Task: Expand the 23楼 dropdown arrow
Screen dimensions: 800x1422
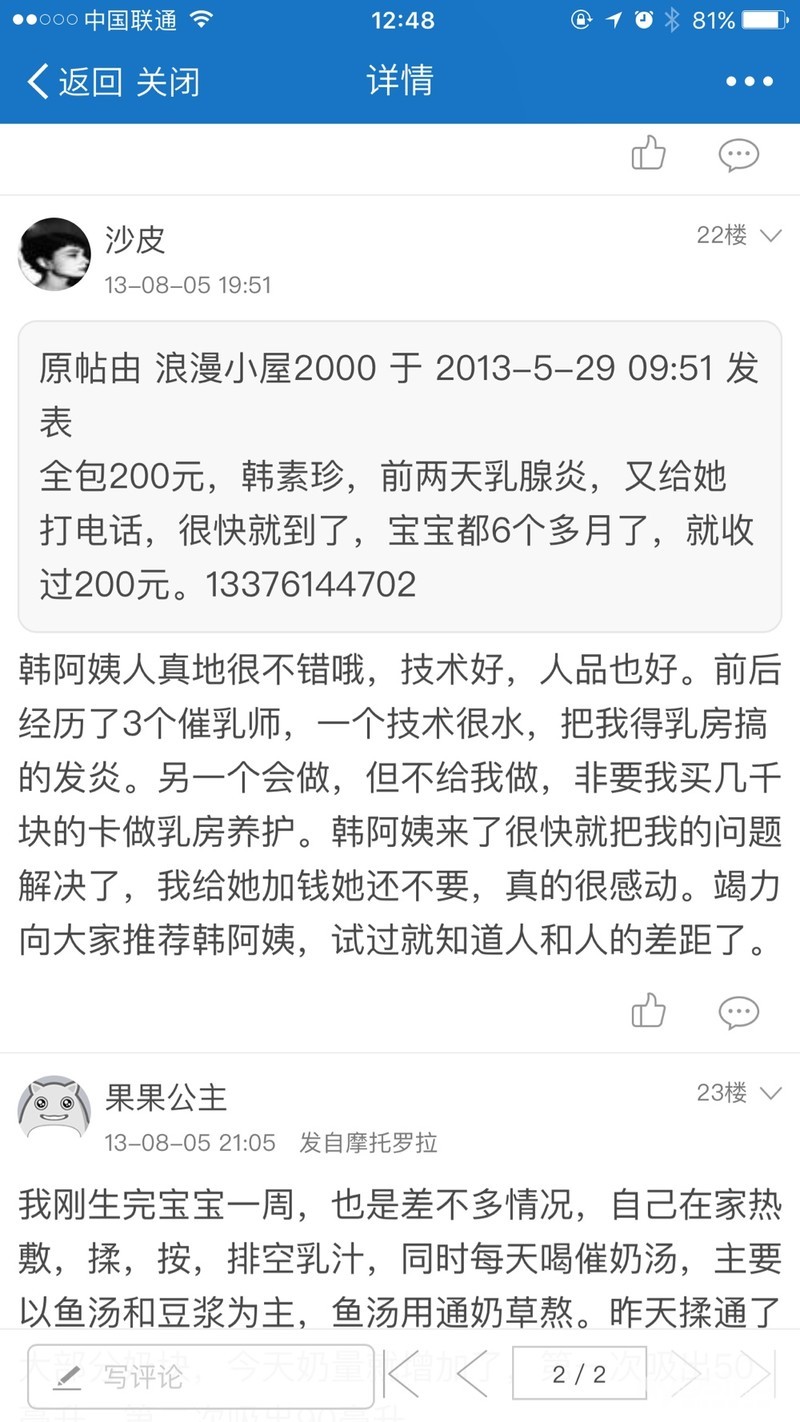Action: pyautogui.click(x=770, y=1093)
